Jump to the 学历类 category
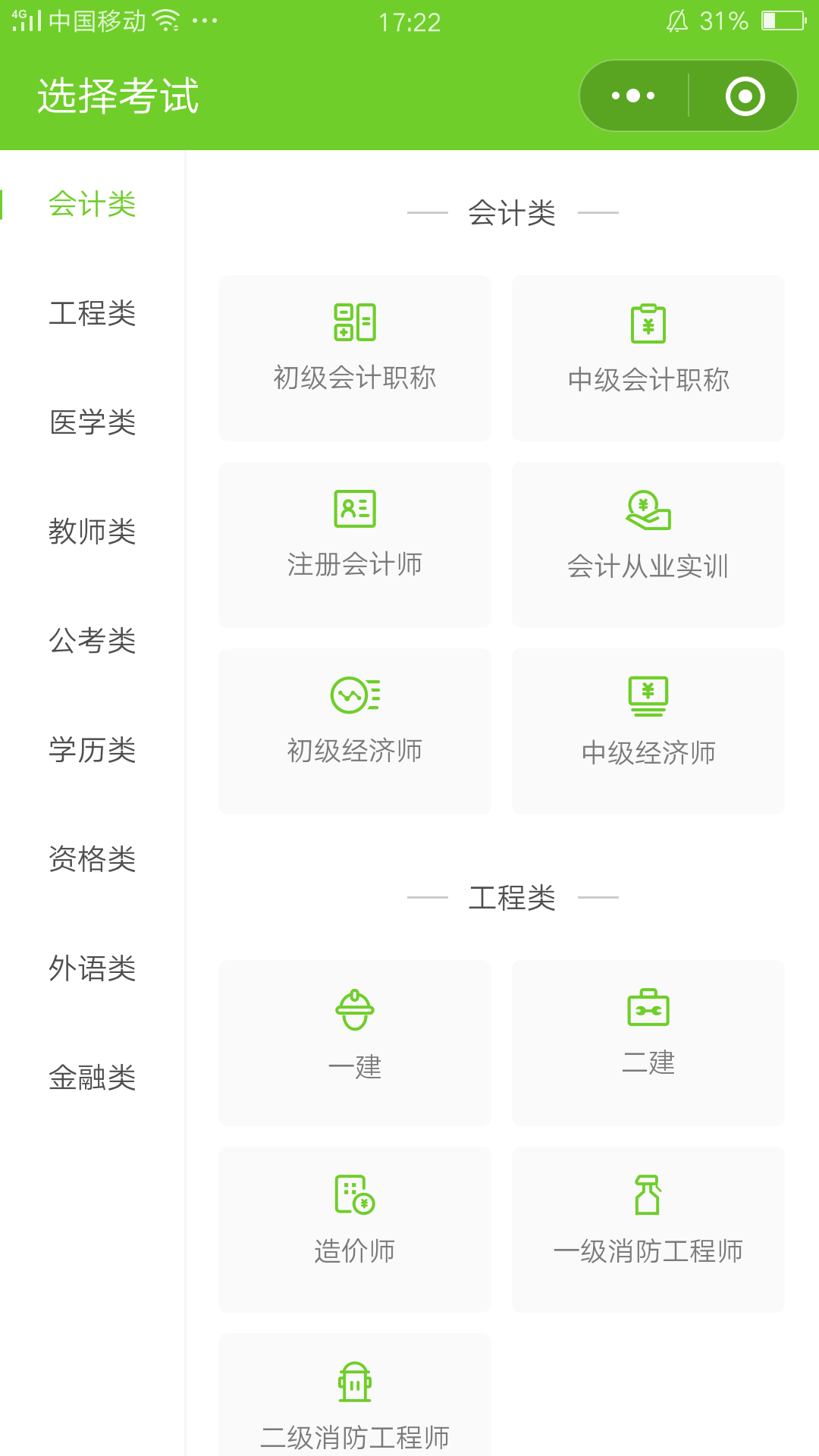Screen dimensions: 819x1456 tap(93, 750)
